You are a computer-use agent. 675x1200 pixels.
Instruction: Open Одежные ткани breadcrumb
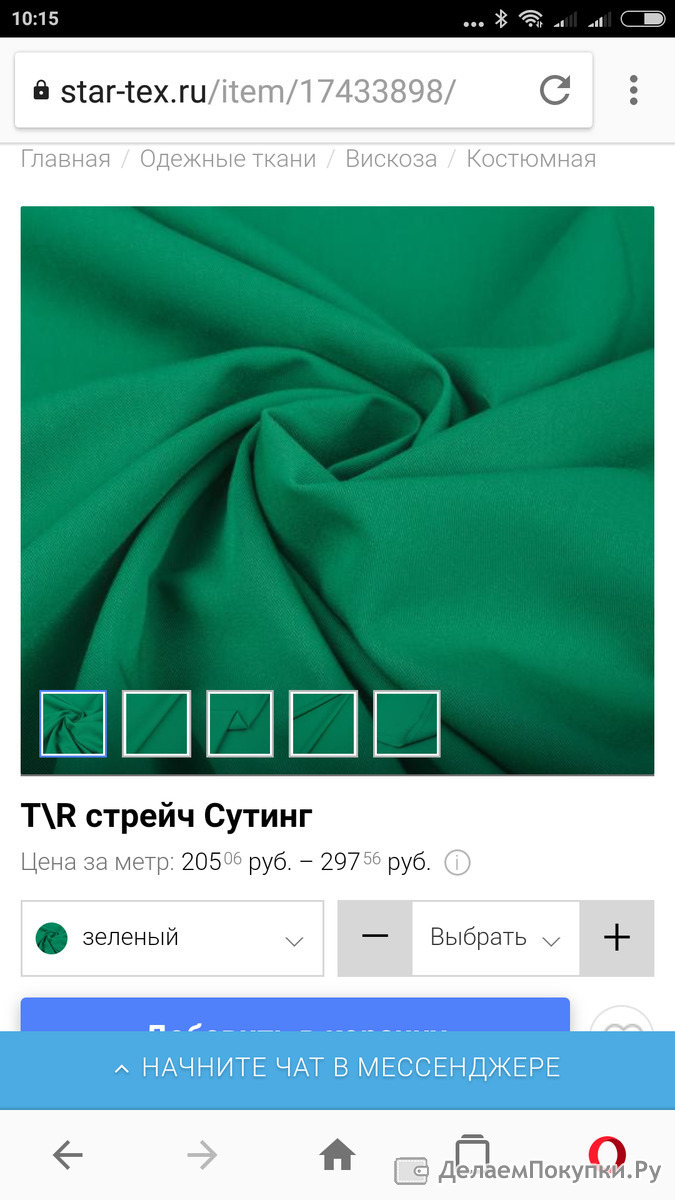click(x=228, y=159)
